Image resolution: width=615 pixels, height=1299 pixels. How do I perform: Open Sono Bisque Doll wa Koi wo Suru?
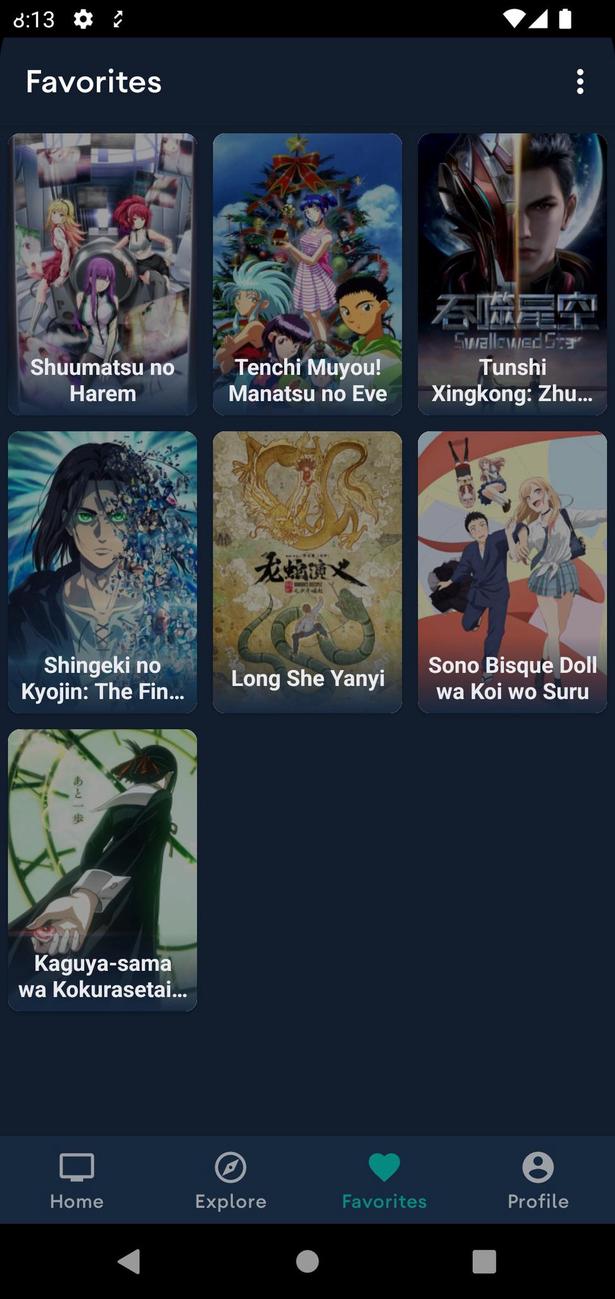click(512, 571)
